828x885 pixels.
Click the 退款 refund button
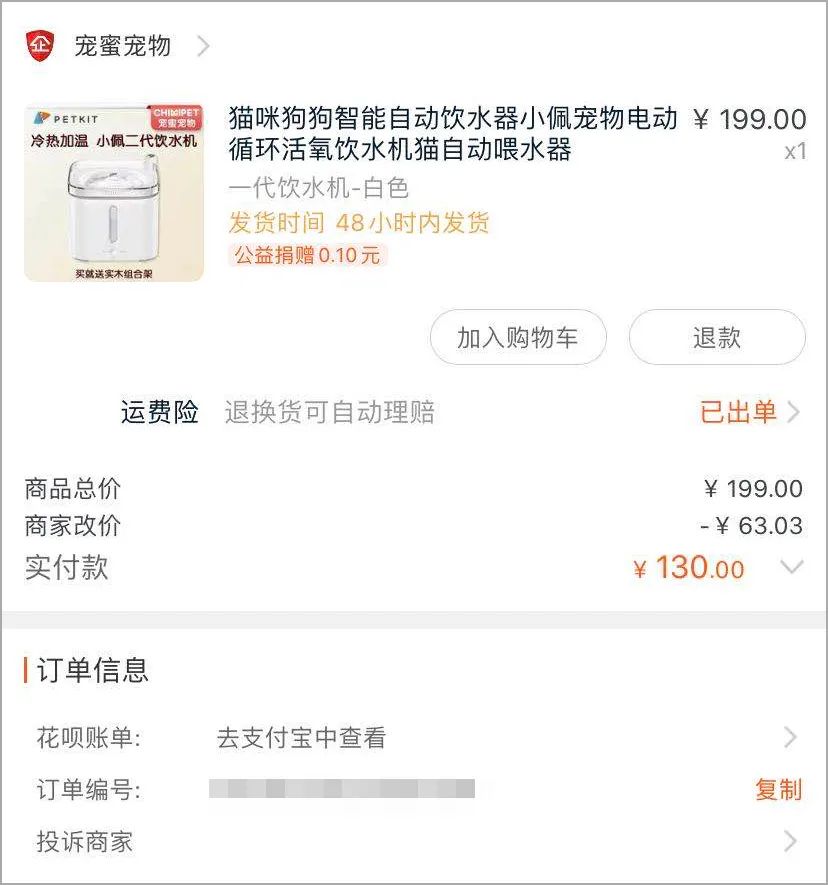pos(716,338)
